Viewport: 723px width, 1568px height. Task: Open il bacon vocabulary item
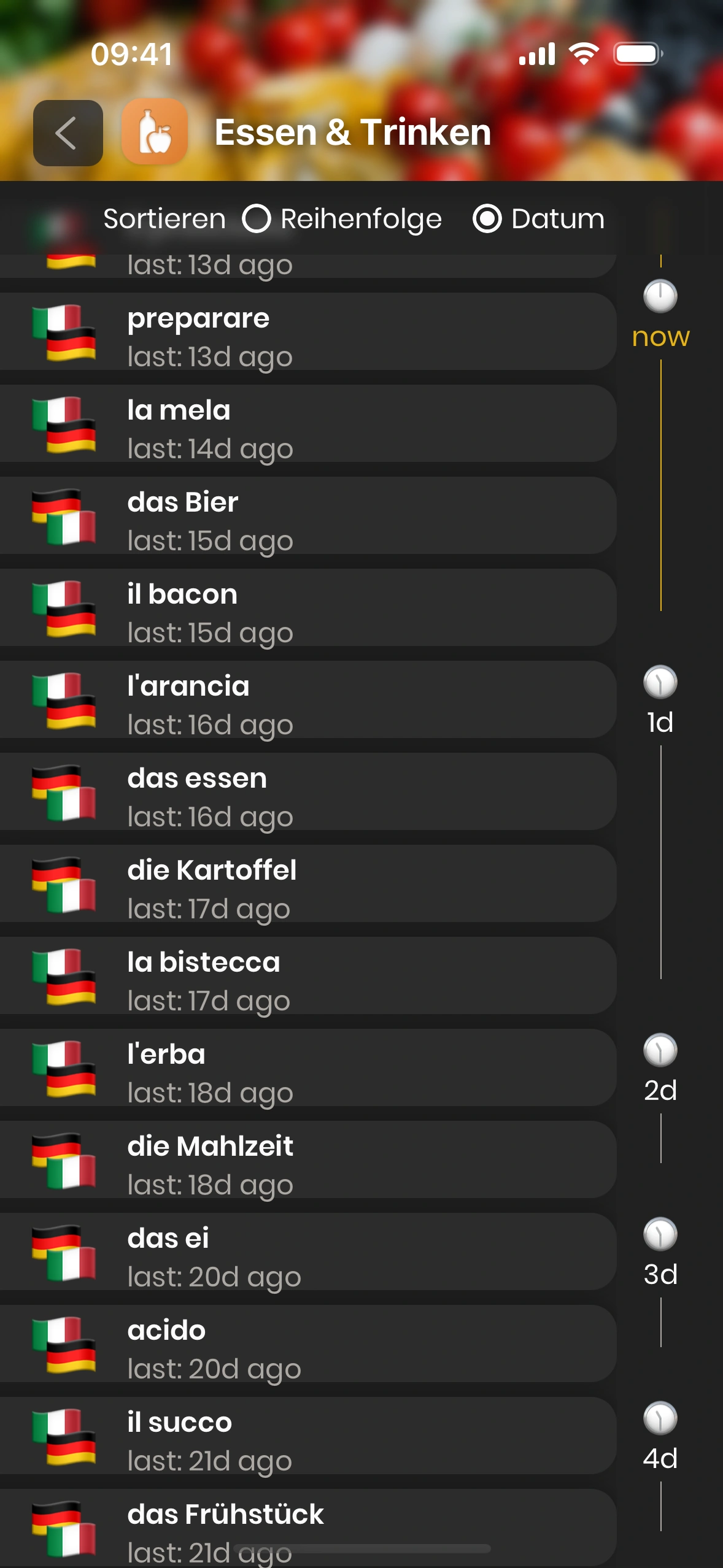coord(307,608)
